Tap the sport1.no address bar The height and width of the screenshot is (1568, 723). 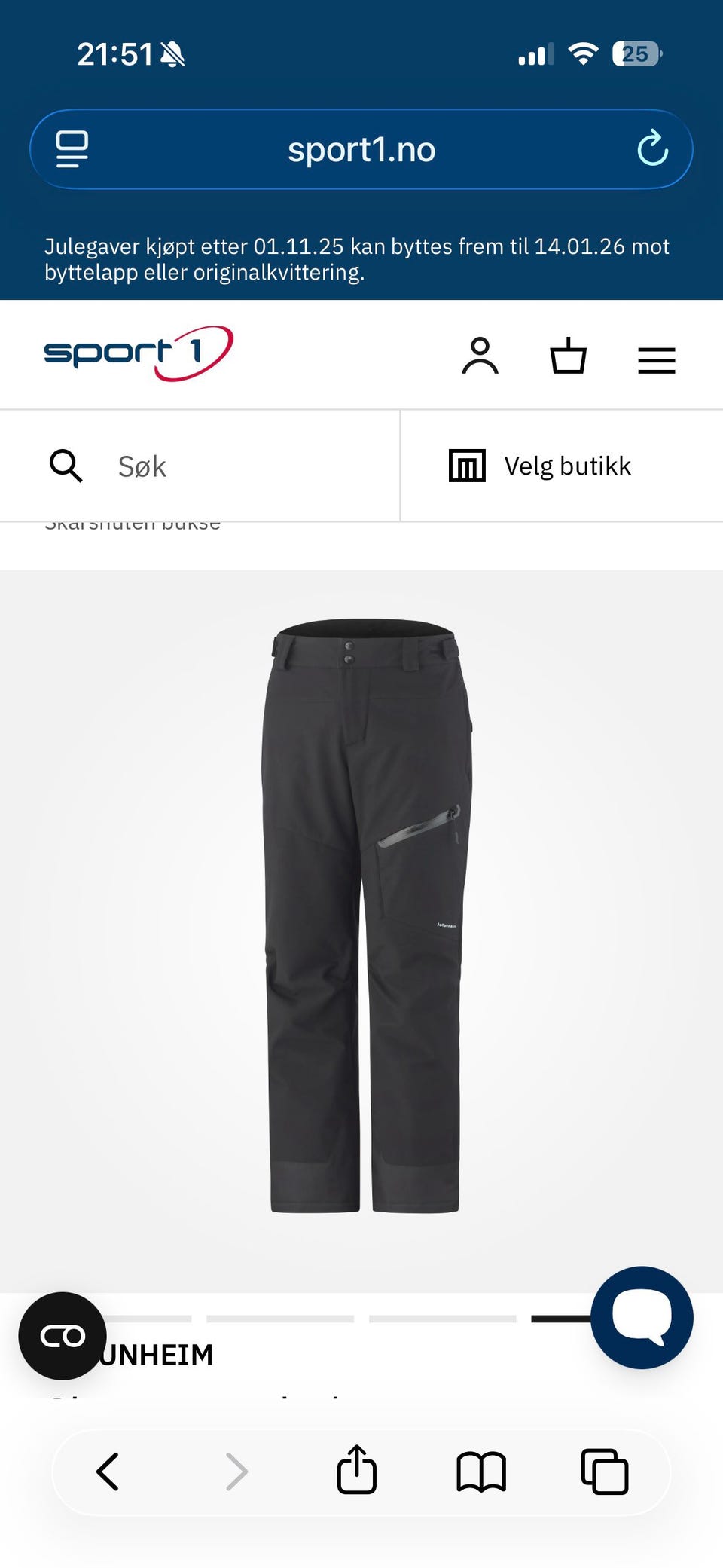pos(361,149)
